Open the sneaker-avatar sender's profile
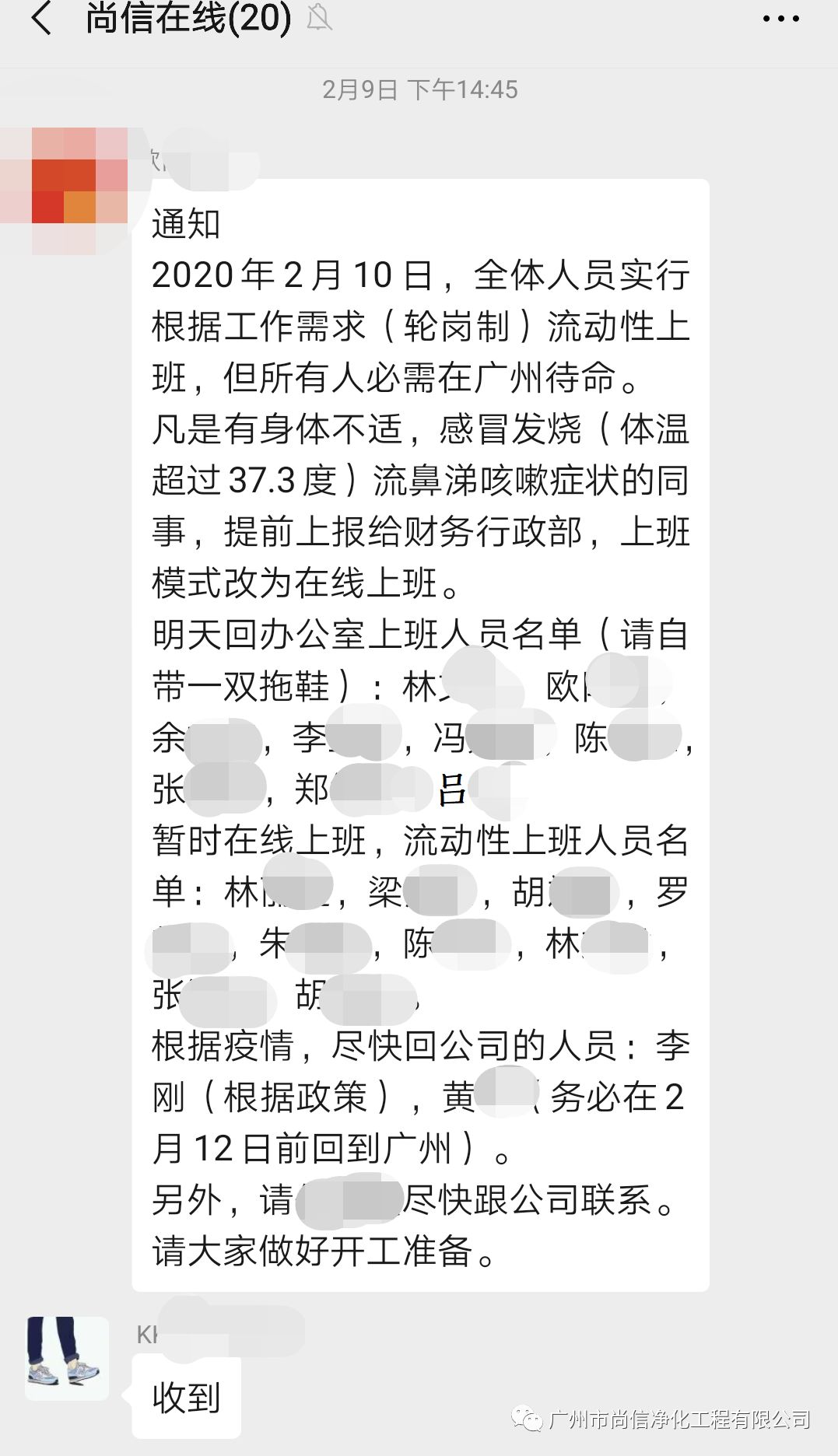Screen dimensions: 838x1456 68,1358
